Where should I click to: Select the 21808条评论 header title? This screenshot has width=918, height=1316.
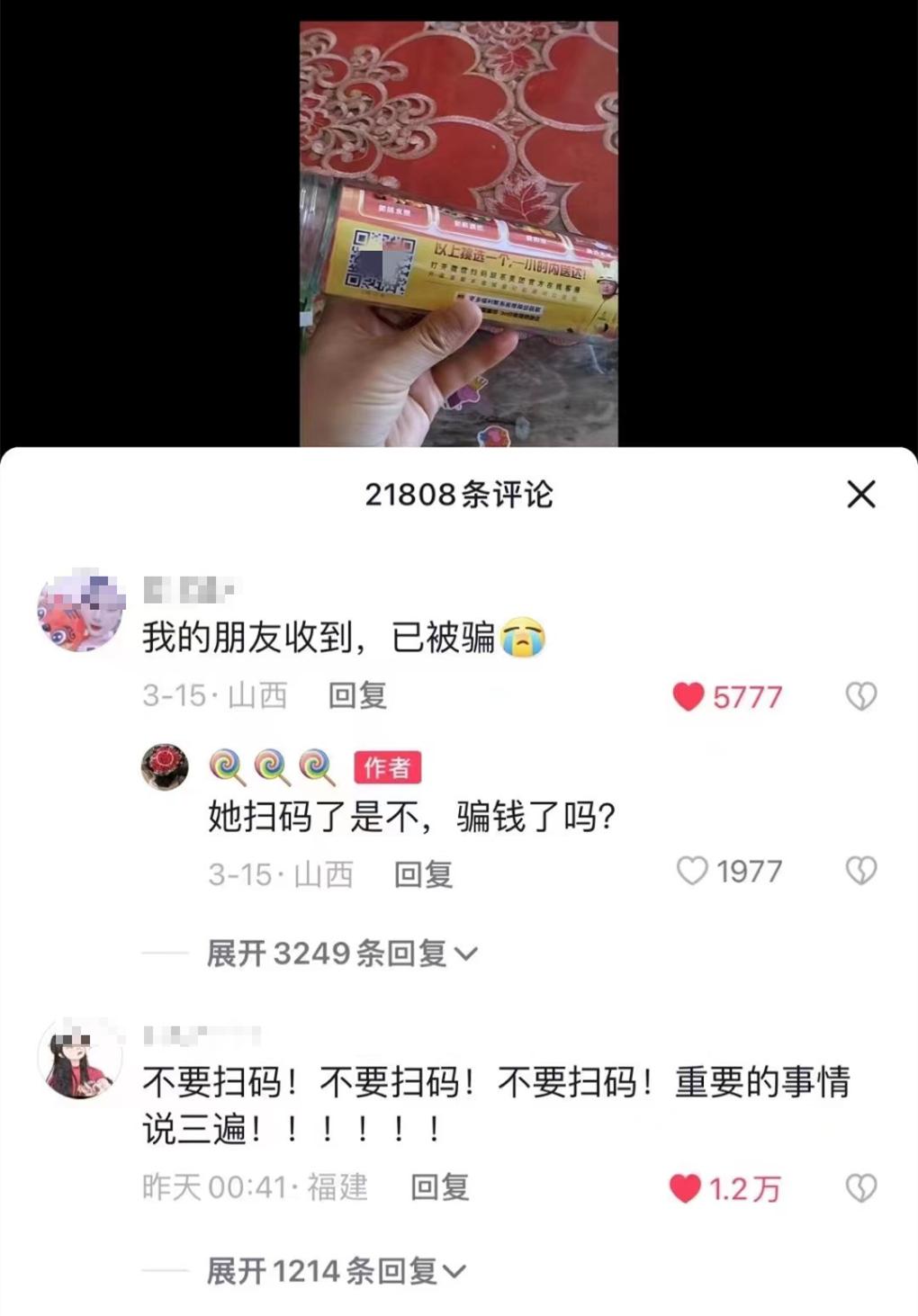pyautogui.click(x=459, y=493)
